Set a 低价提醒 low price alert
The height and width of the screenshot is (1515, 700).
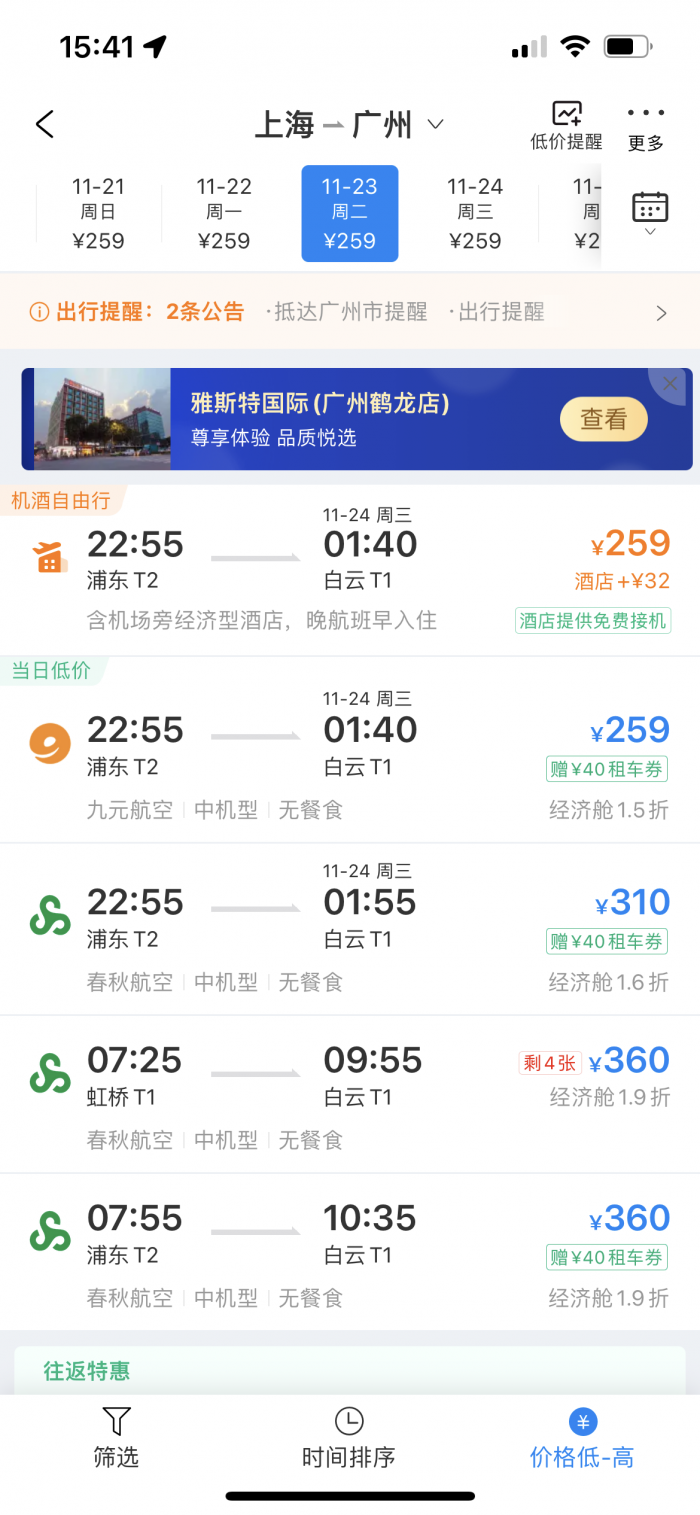pos(566,126)
